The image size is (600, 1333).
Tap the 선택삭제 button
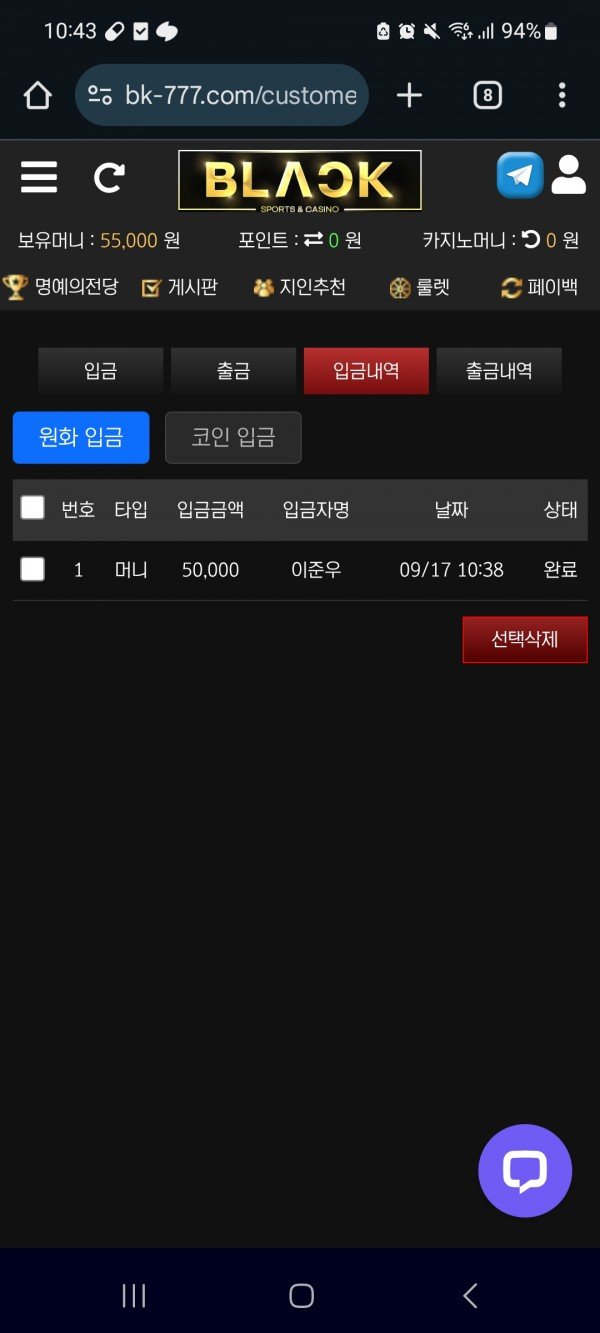525,639
